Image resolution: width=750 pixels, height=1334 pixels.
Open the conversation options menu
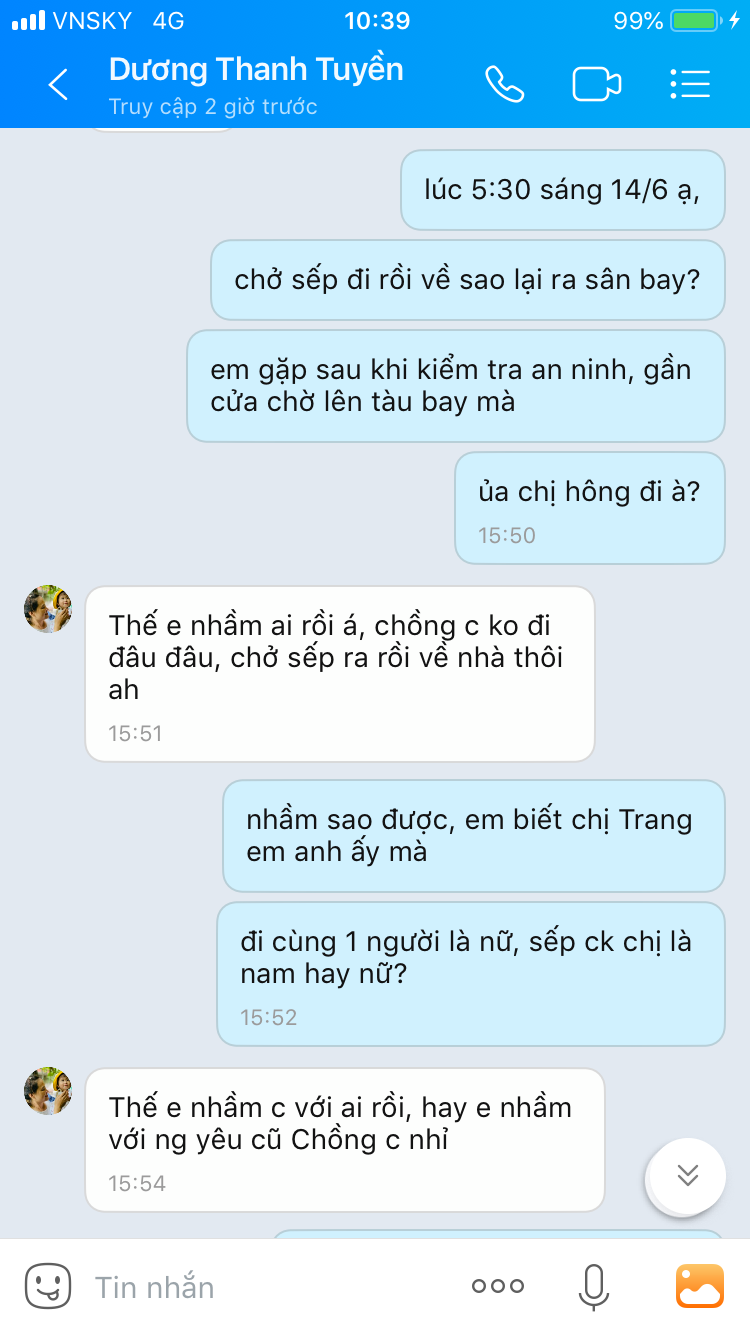pos(689,85)
